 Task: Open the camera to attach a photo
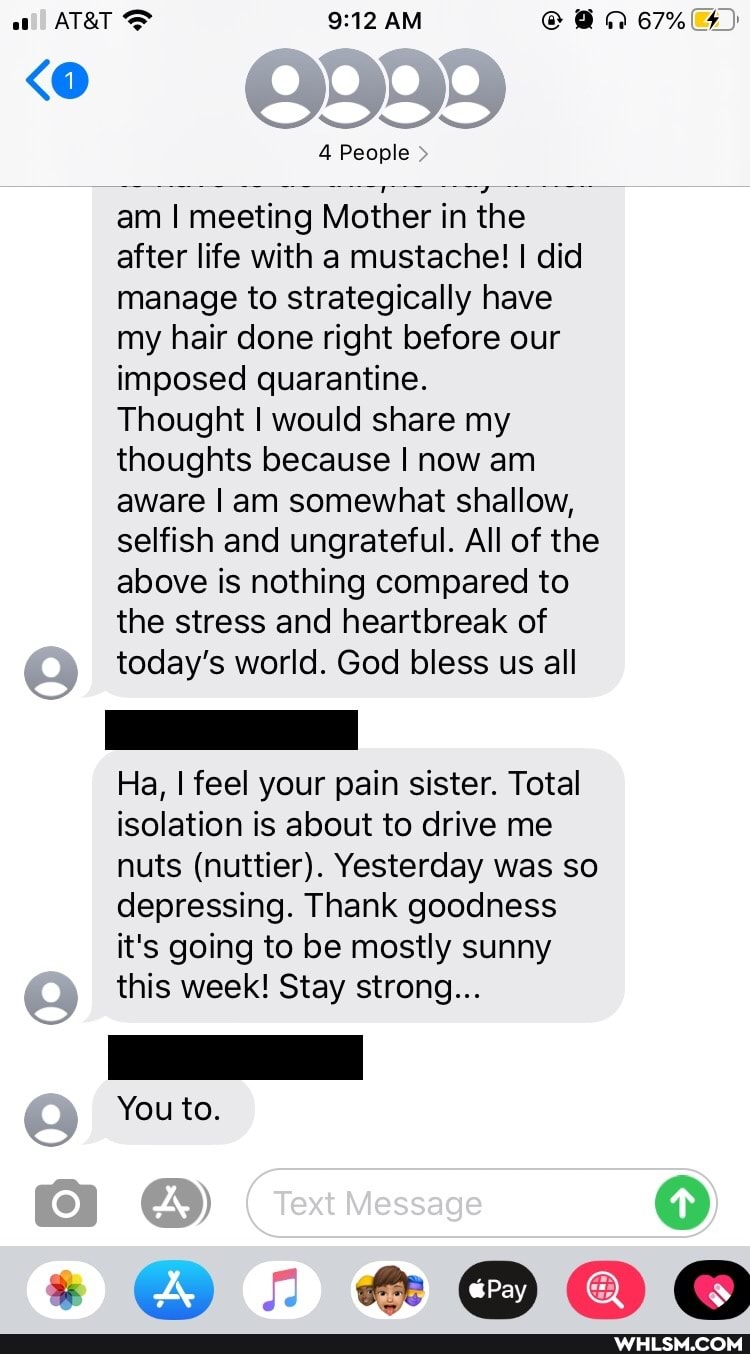point(66,1203)
